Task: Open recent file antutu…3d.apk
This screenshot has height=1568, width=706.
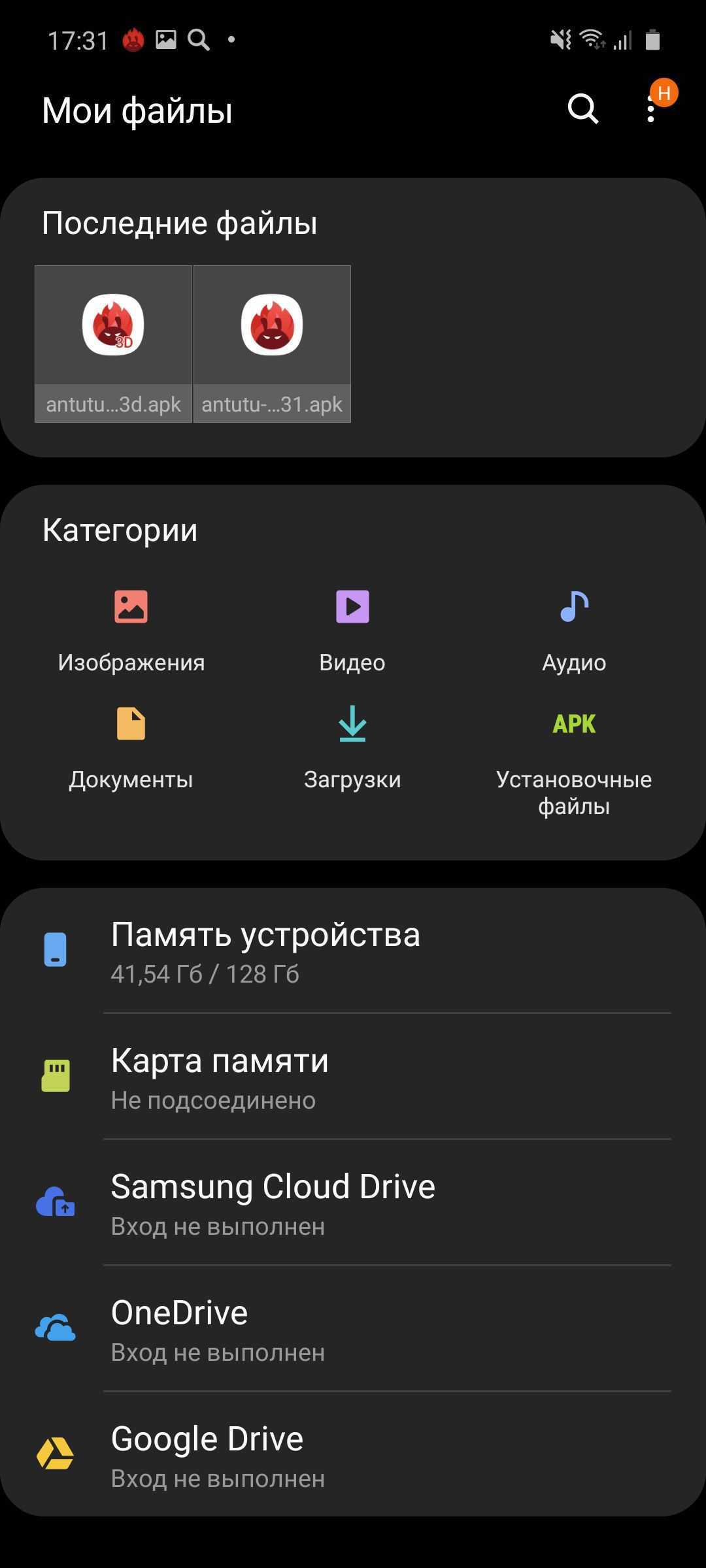Action: coord(113,344)
